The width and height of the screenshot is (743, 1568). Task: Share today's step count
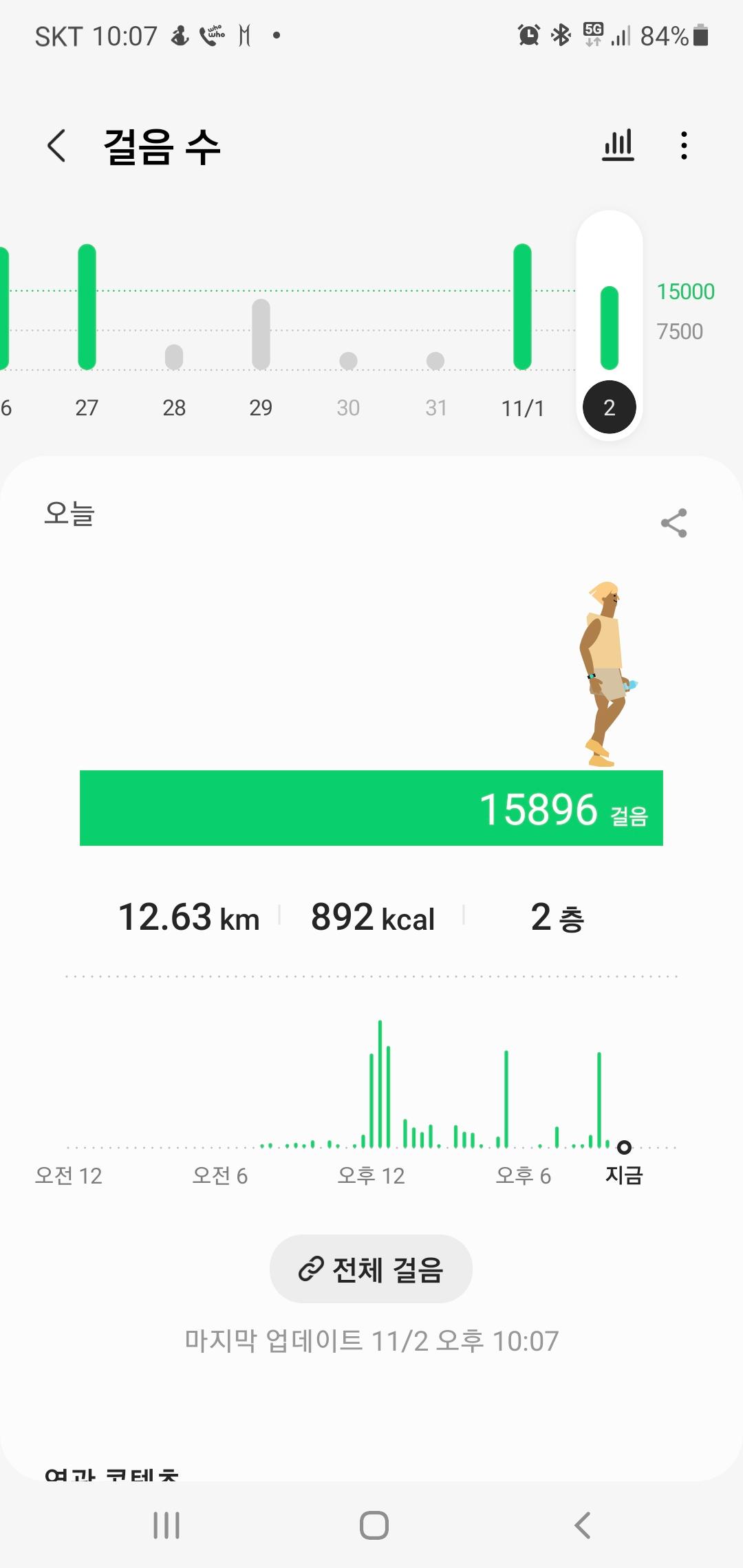(674, 523)
